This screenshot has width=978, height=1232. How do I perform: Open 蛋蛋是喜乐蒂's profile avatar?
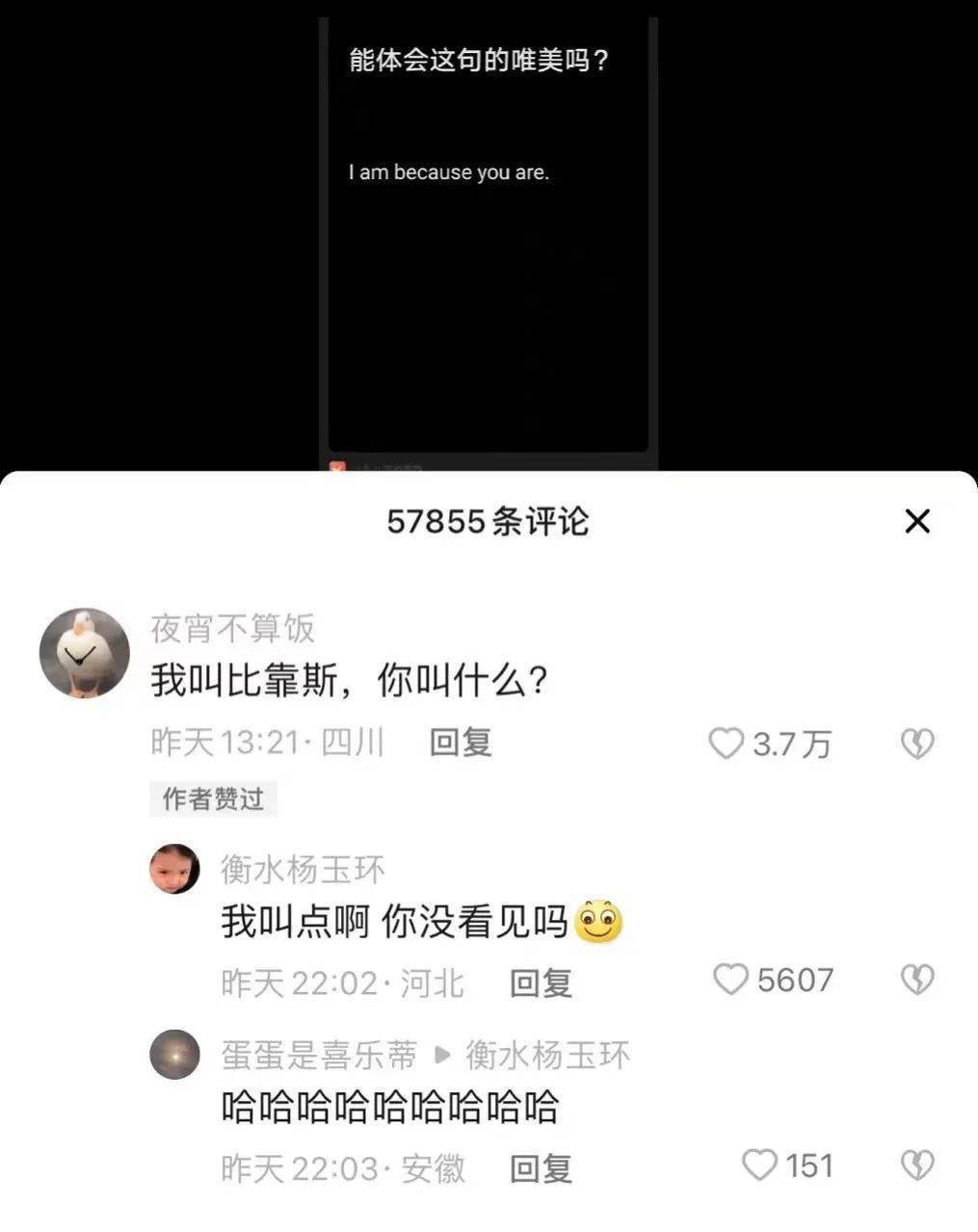coord(174,1054)
